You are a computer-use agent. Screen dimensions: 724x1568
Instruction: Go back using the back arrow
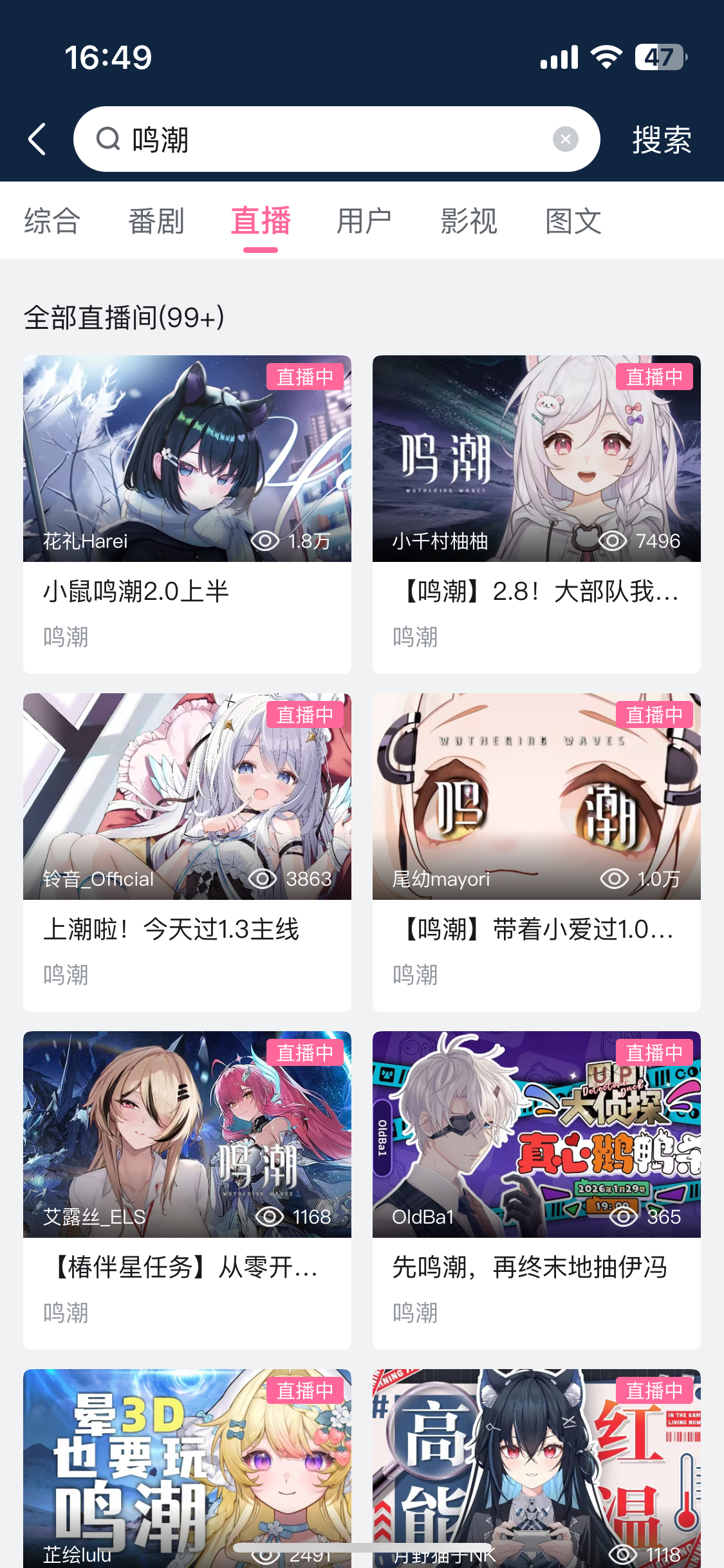click(x=37, y=139)
